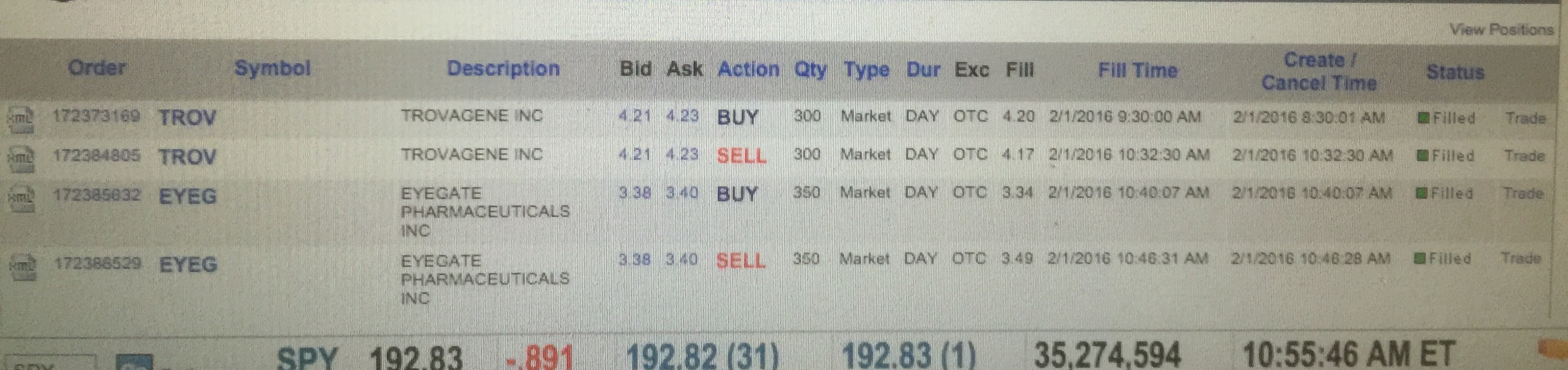1568x370 pixels.
Task: Sort orders by the Symbol column
Action: [272, 68]
